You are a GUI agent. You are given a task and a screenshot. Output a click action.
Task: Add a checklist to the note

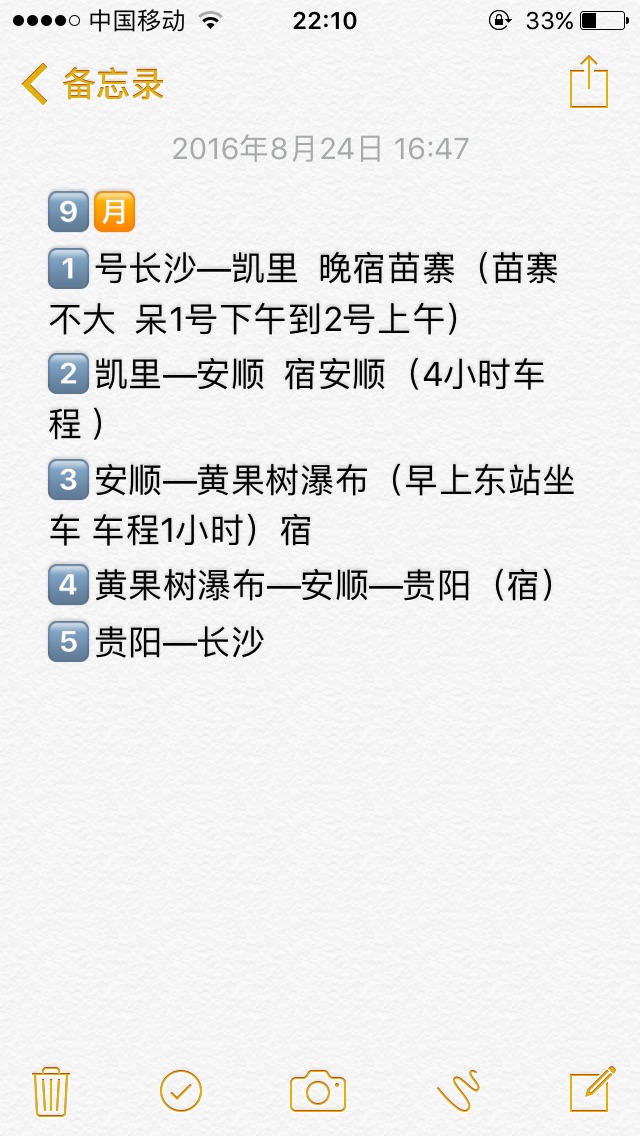pyautogui.click(x=181, y=1090)
